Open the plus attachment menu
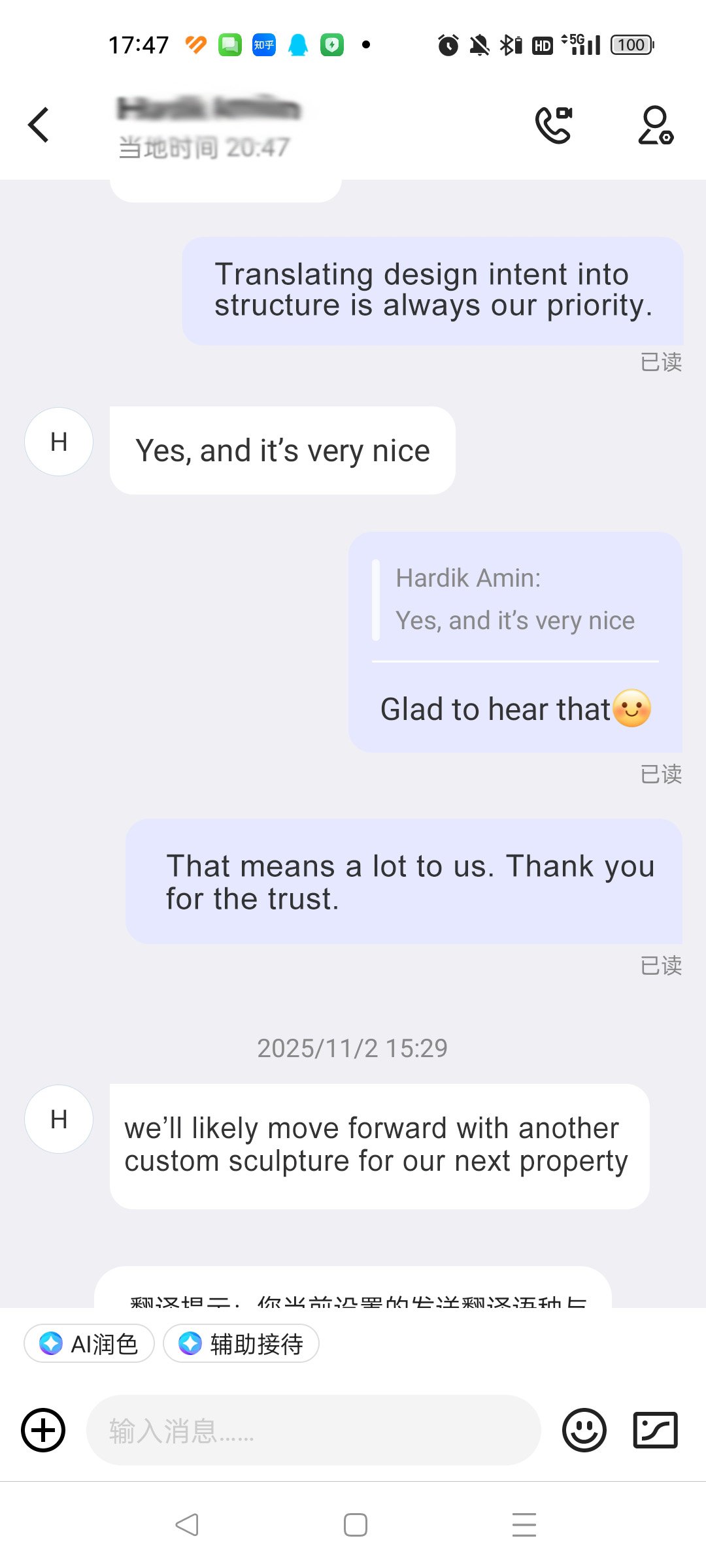This screenshot has height=1568, width=706. coord(43,1430)
